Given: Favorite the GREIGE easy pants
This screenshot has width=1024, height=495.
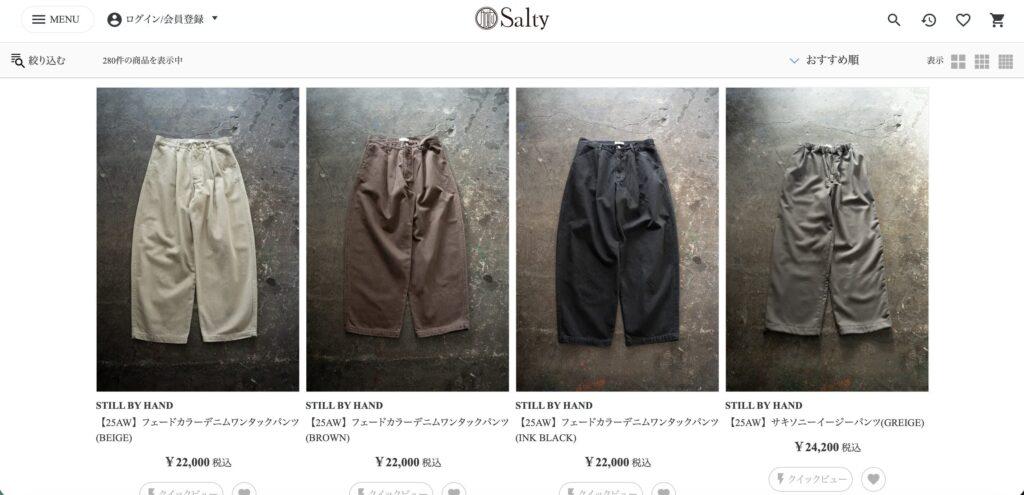Looking at the screenshot, I should click(x=873, y=480).
